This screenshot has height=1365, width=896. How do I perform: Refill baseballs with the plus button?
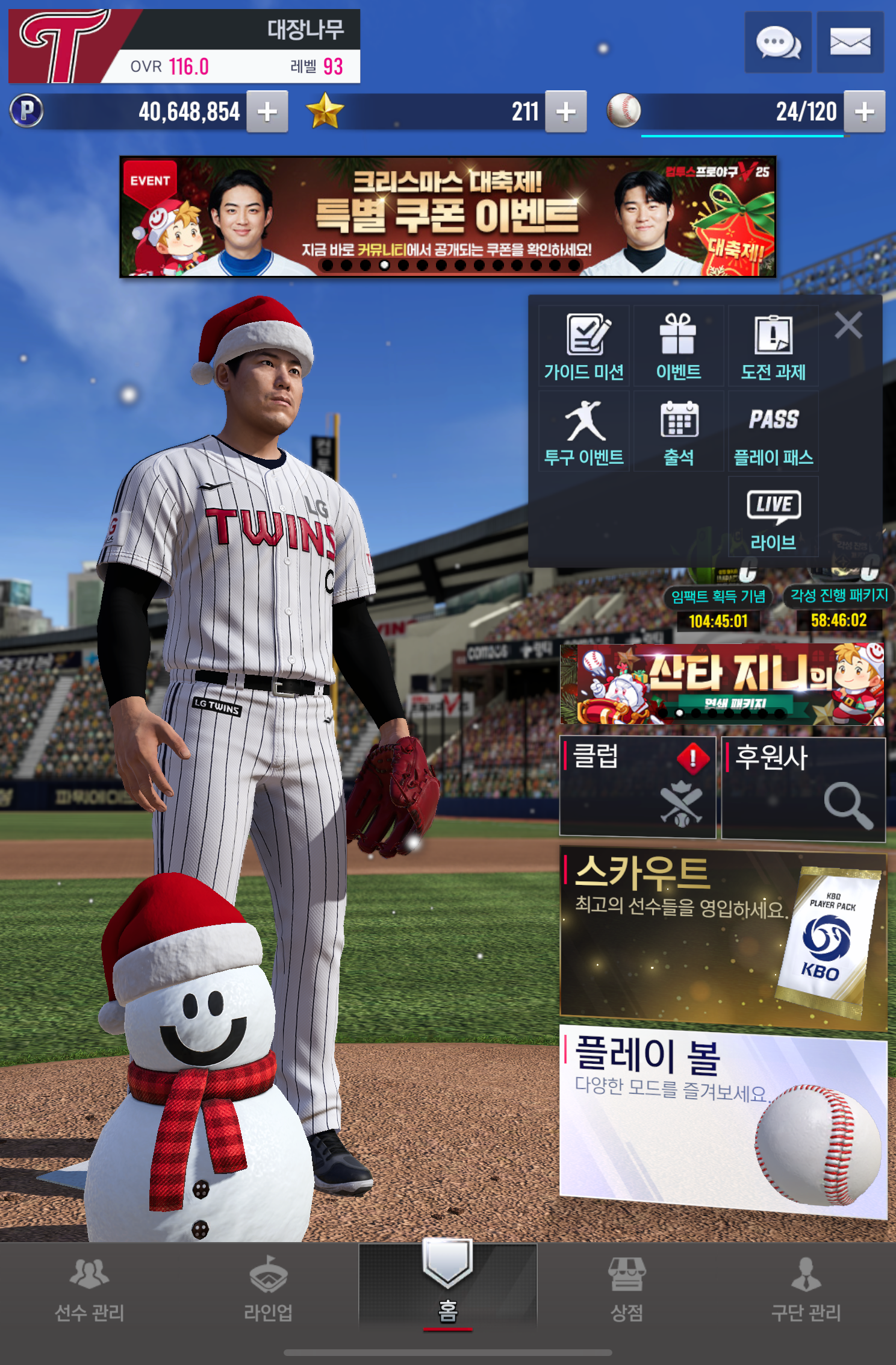(x=864, y=111)
